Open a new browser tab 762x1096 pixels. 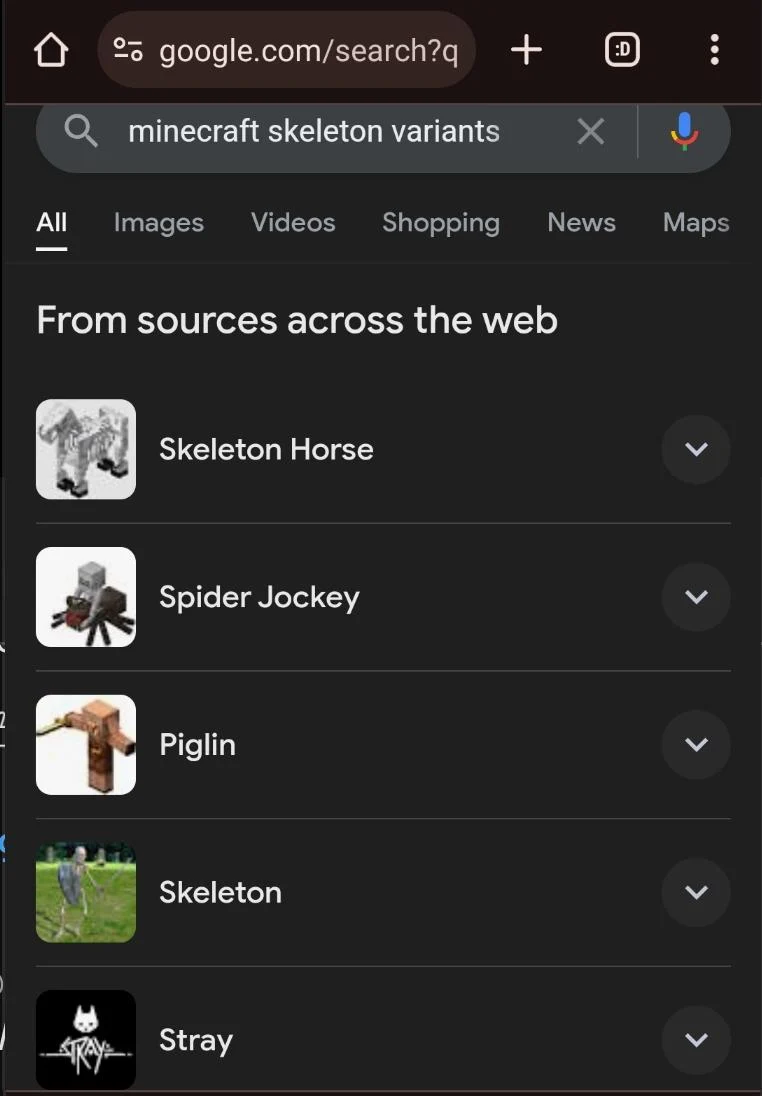[526, 50]
